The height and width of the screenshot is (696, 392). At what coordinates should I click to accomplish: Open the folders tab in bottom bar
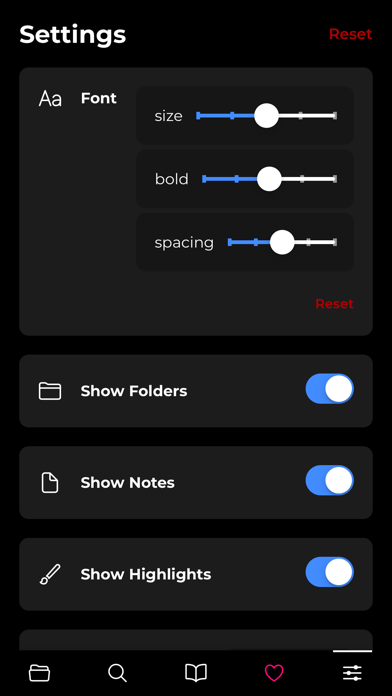[x=40, y=672]
